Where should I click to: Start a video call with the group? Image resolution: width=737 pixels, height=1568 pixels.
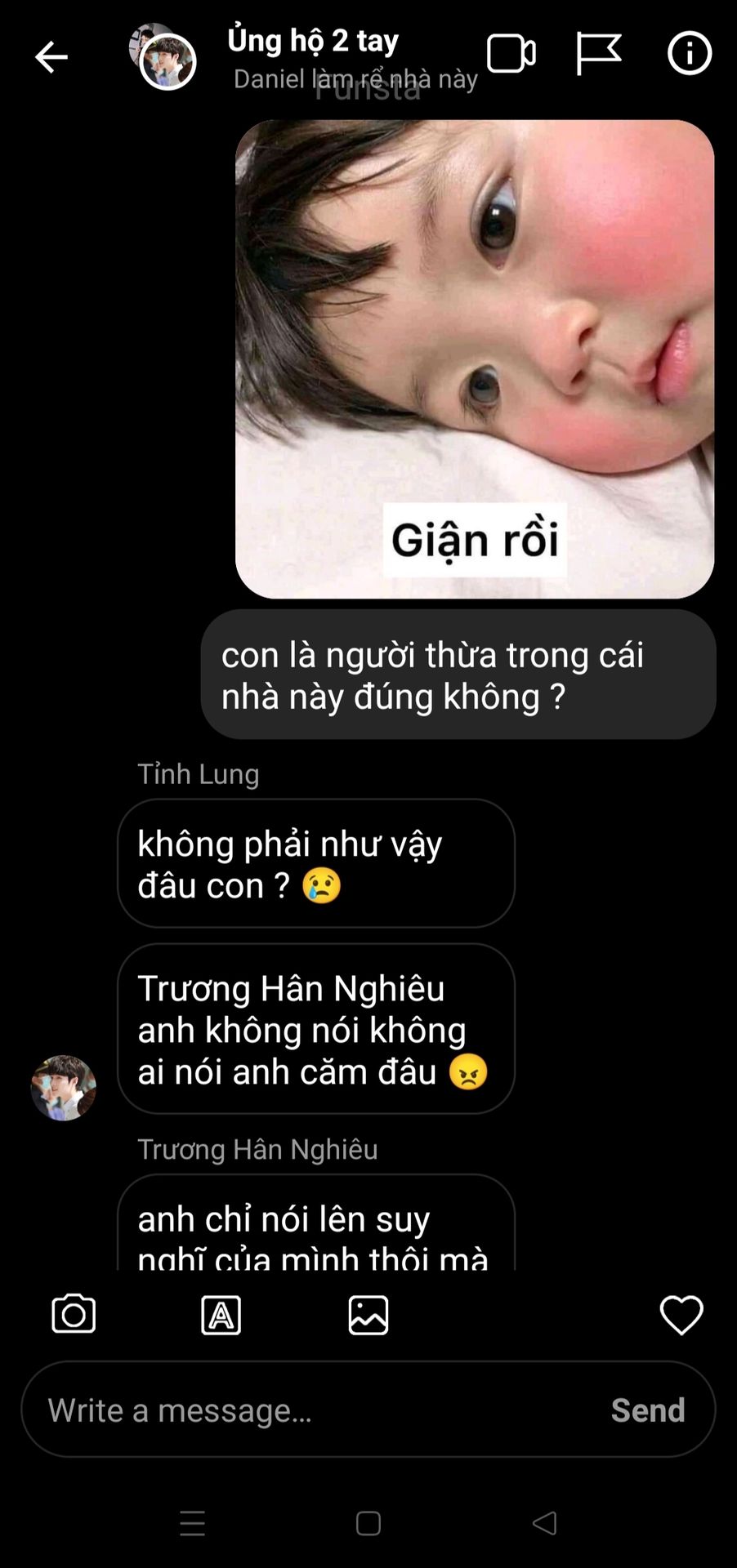[x=511, y=55]
